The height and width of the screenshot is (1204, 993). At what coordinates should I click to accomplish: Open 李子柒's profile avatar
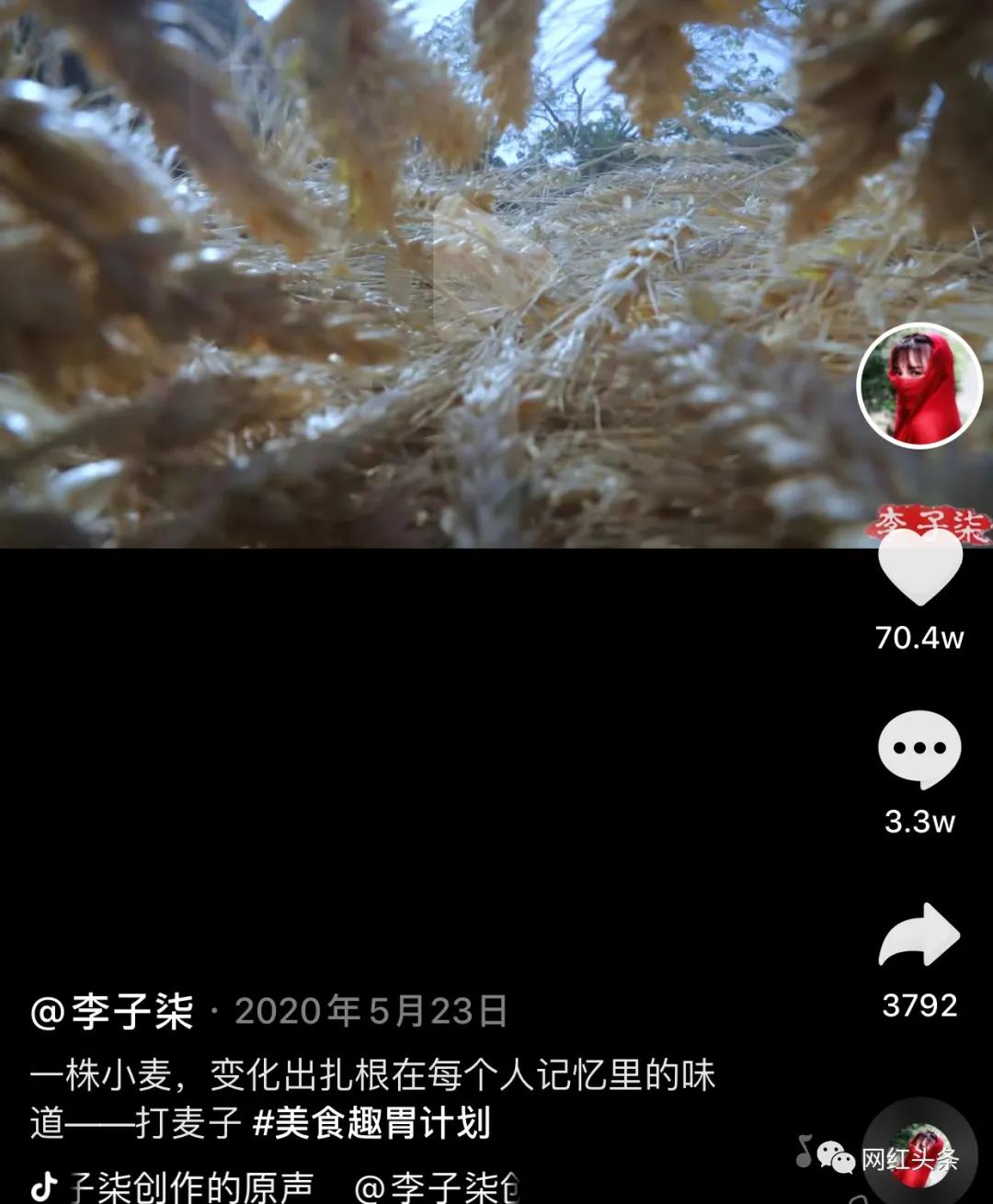[919, 386]
